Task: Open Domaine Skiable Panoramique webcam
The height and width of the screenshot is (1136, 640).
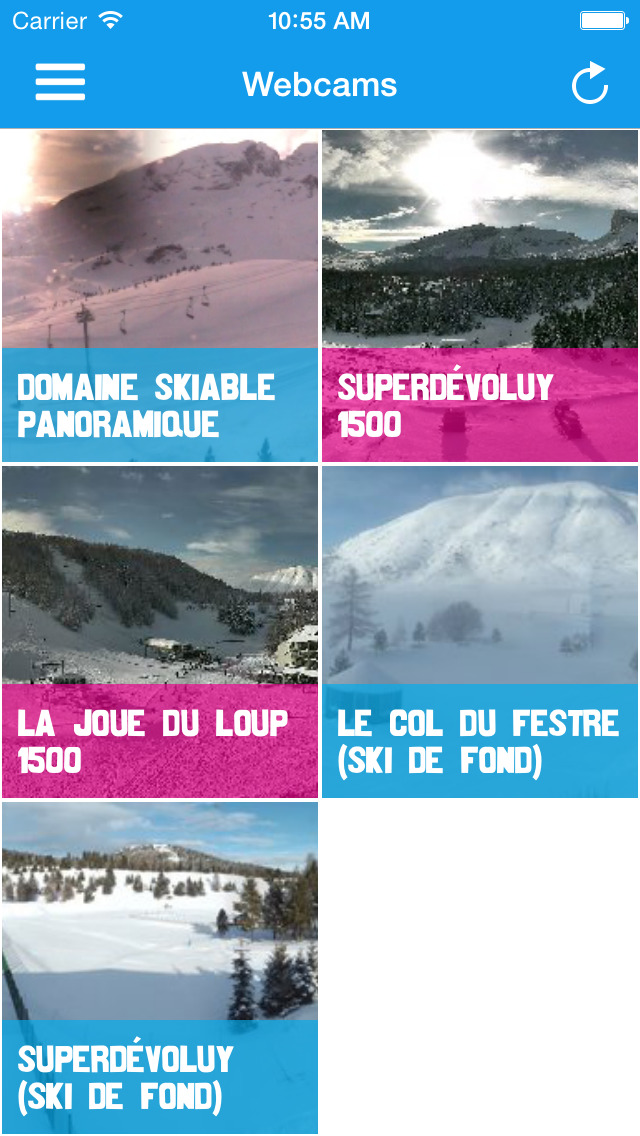Action: (160, 296)
